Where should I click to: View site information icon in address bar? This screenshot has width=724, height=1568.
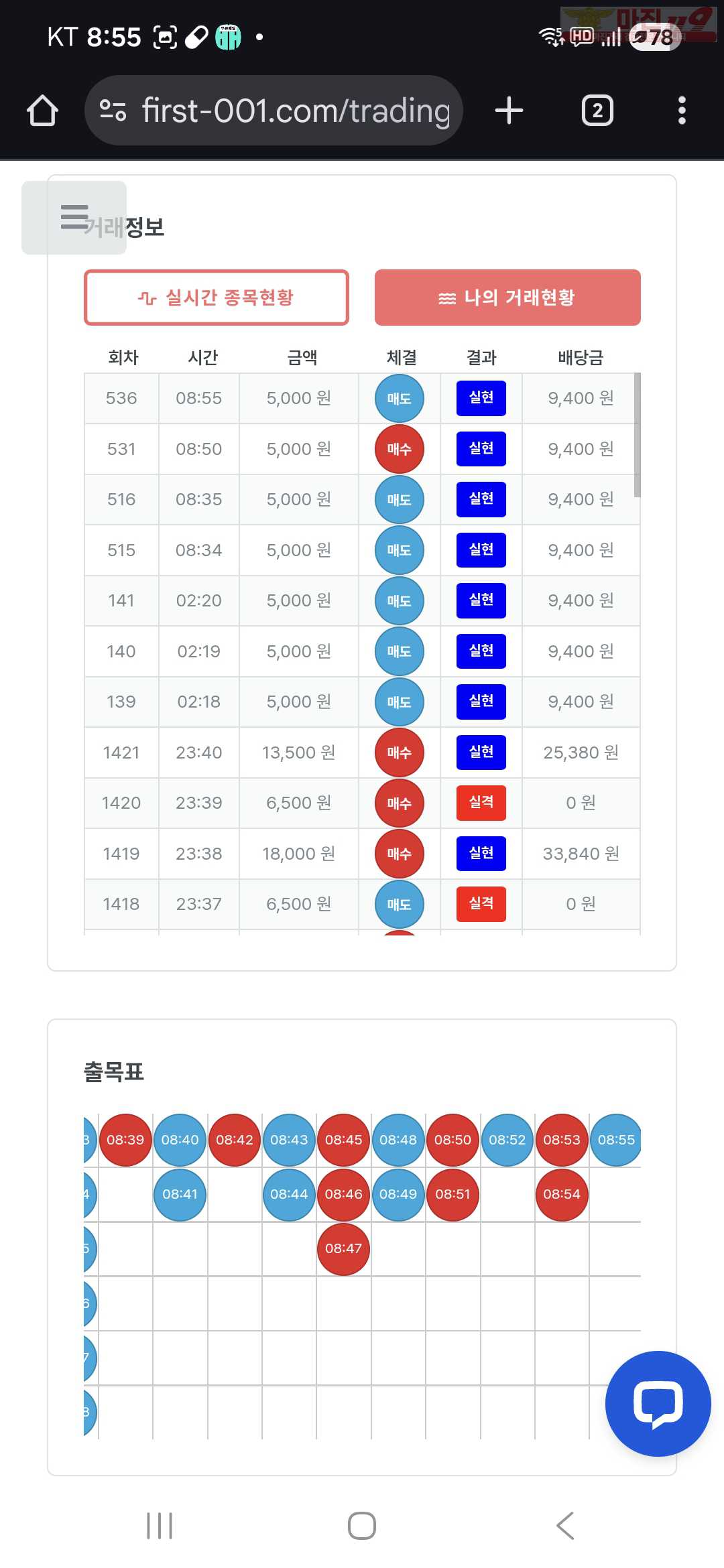click(x=113, y=111)
